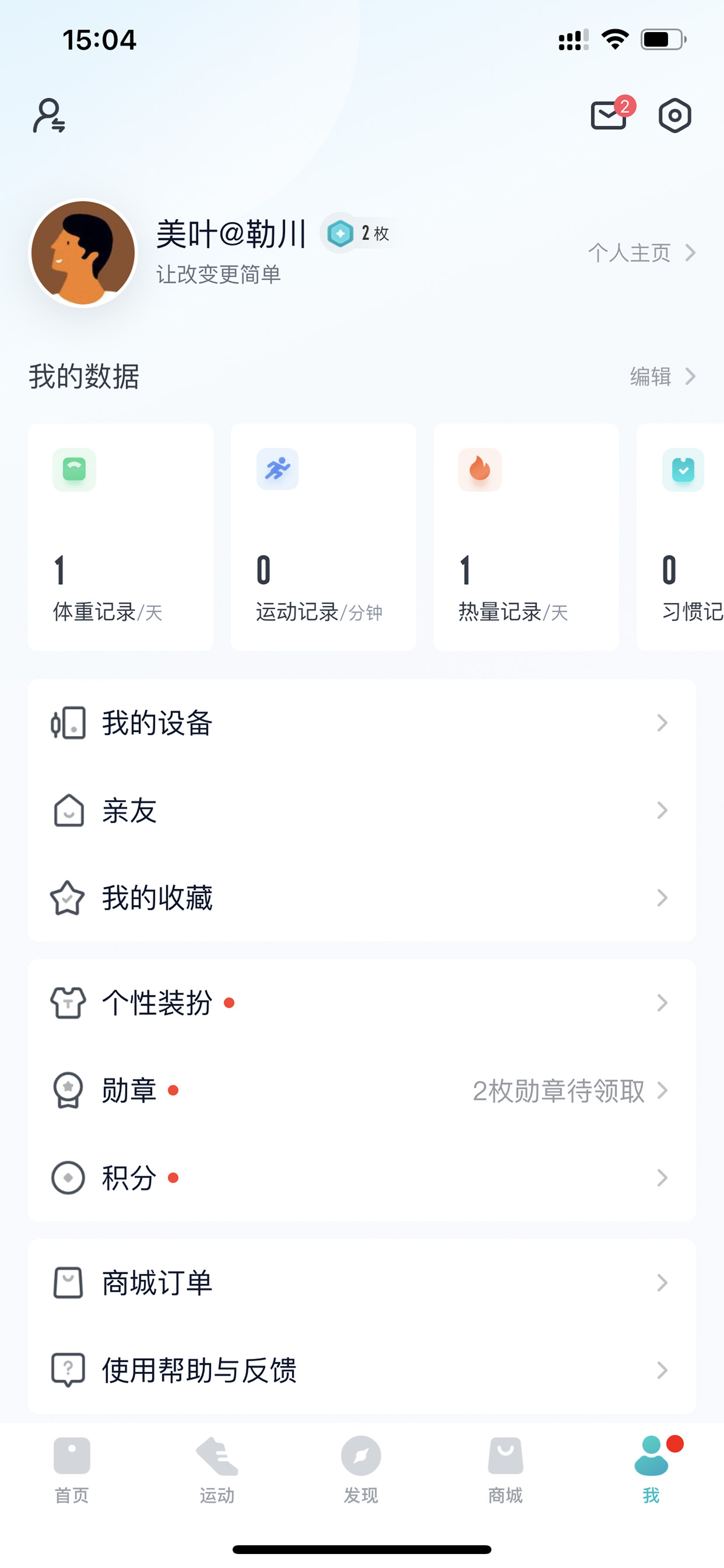Open 个人主页 link
This screenshot has width=724, height=1568.
tap(641, 252)
